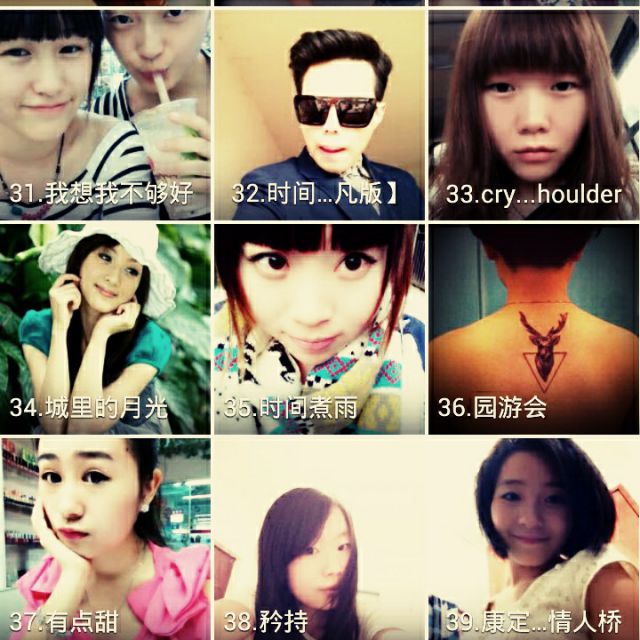
Task: Open tile 32 时间…凡版】
Action: tap(319, 113)
